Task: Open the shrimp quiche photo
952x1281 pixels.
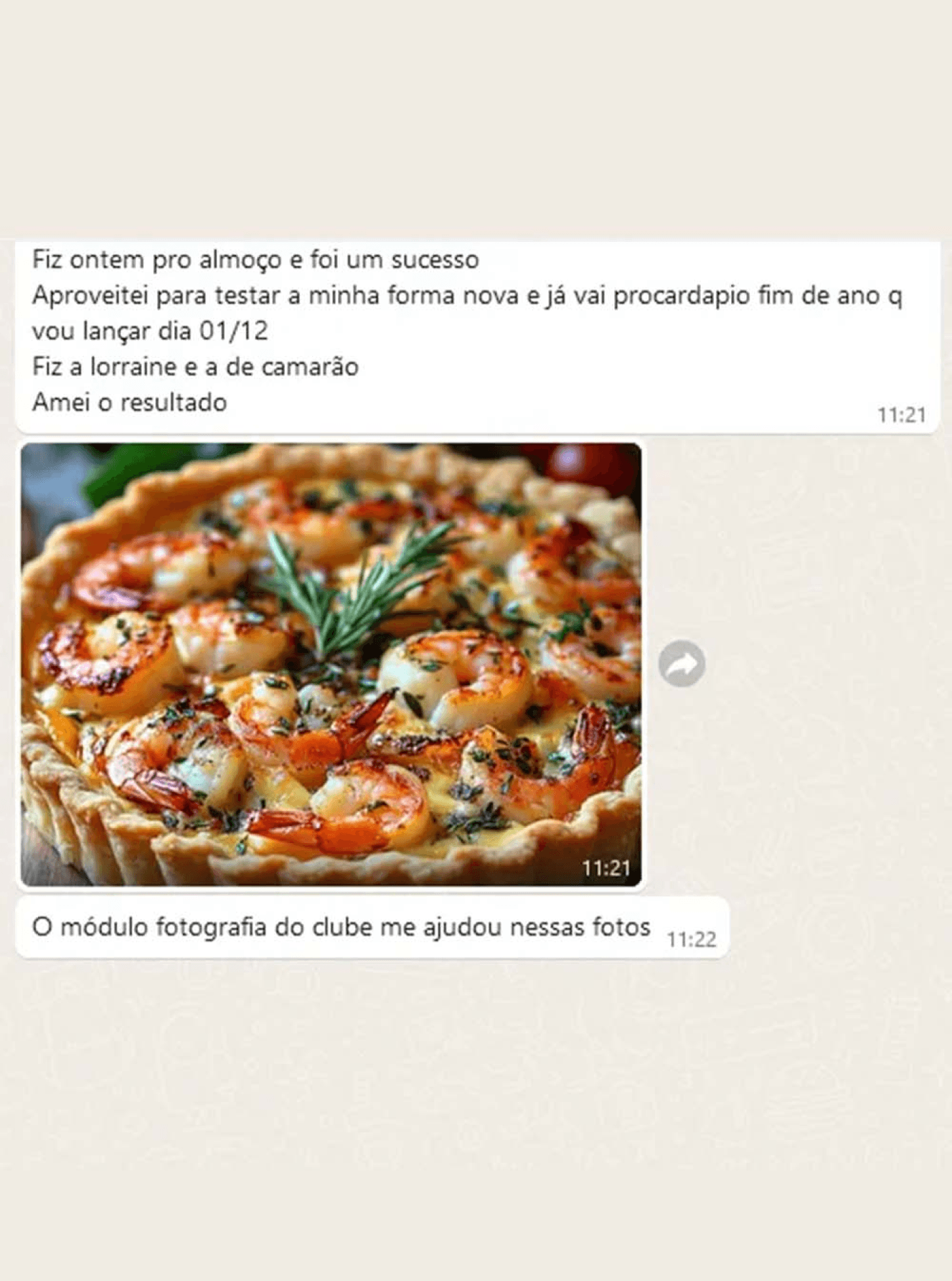Action: click(x=331, y=664)
